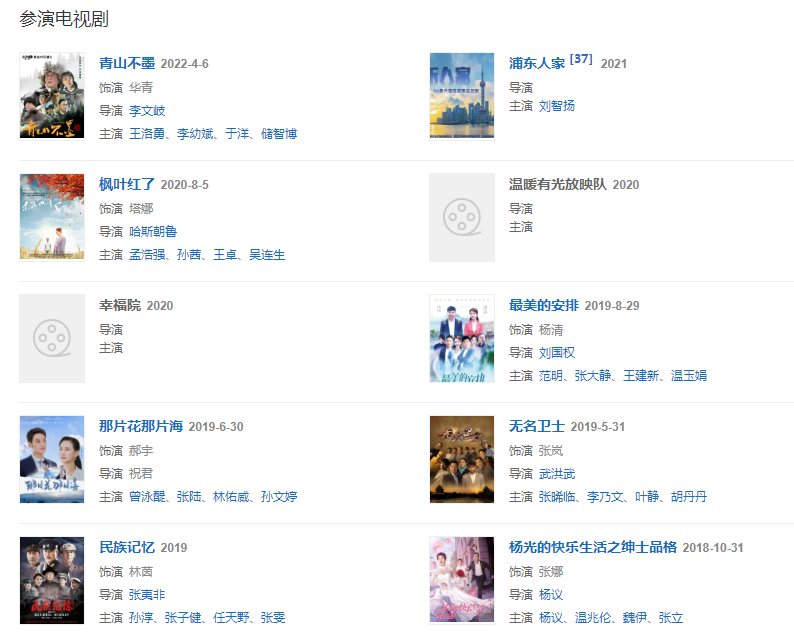The height and width of the screenshot is (637, 794).
Task: Open the 无名卫士 series link
Action: pyautogui.click(x=537, y=426)
